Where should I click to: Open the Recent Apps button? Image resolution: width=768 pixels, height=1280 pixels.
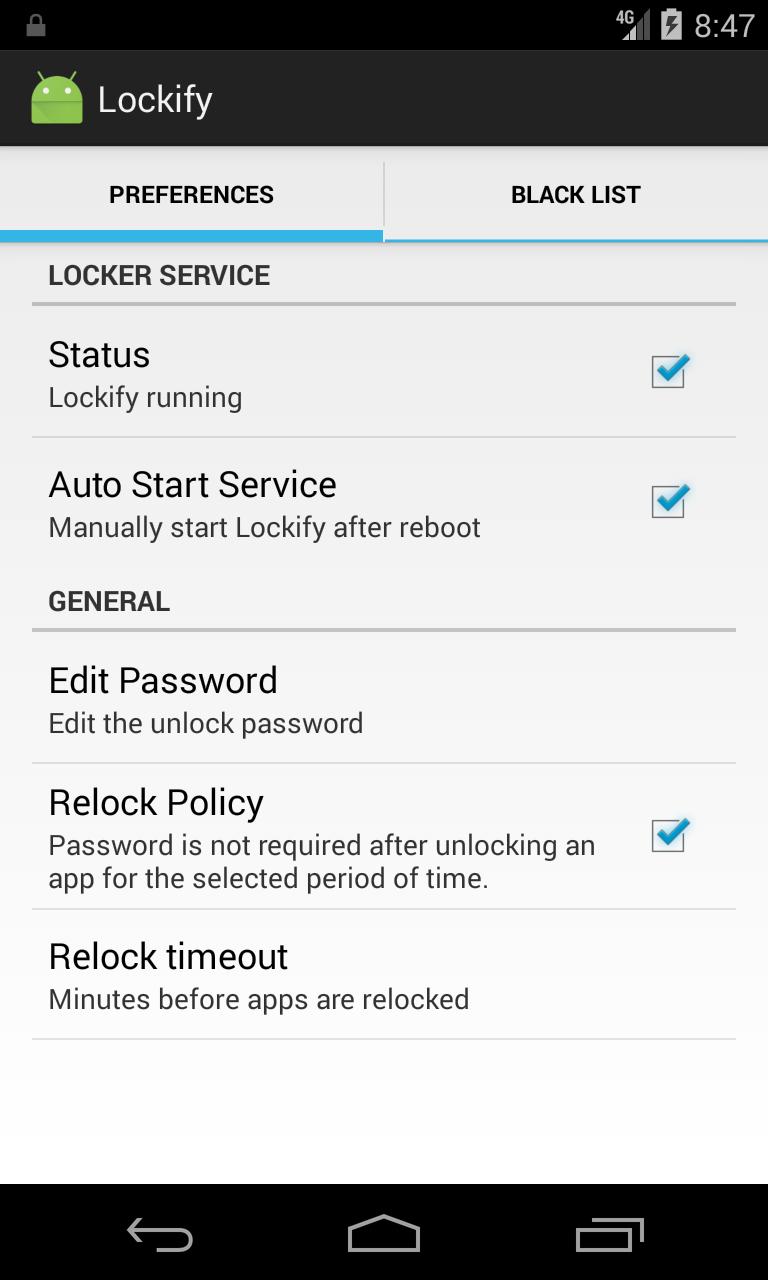point(611,1236)
